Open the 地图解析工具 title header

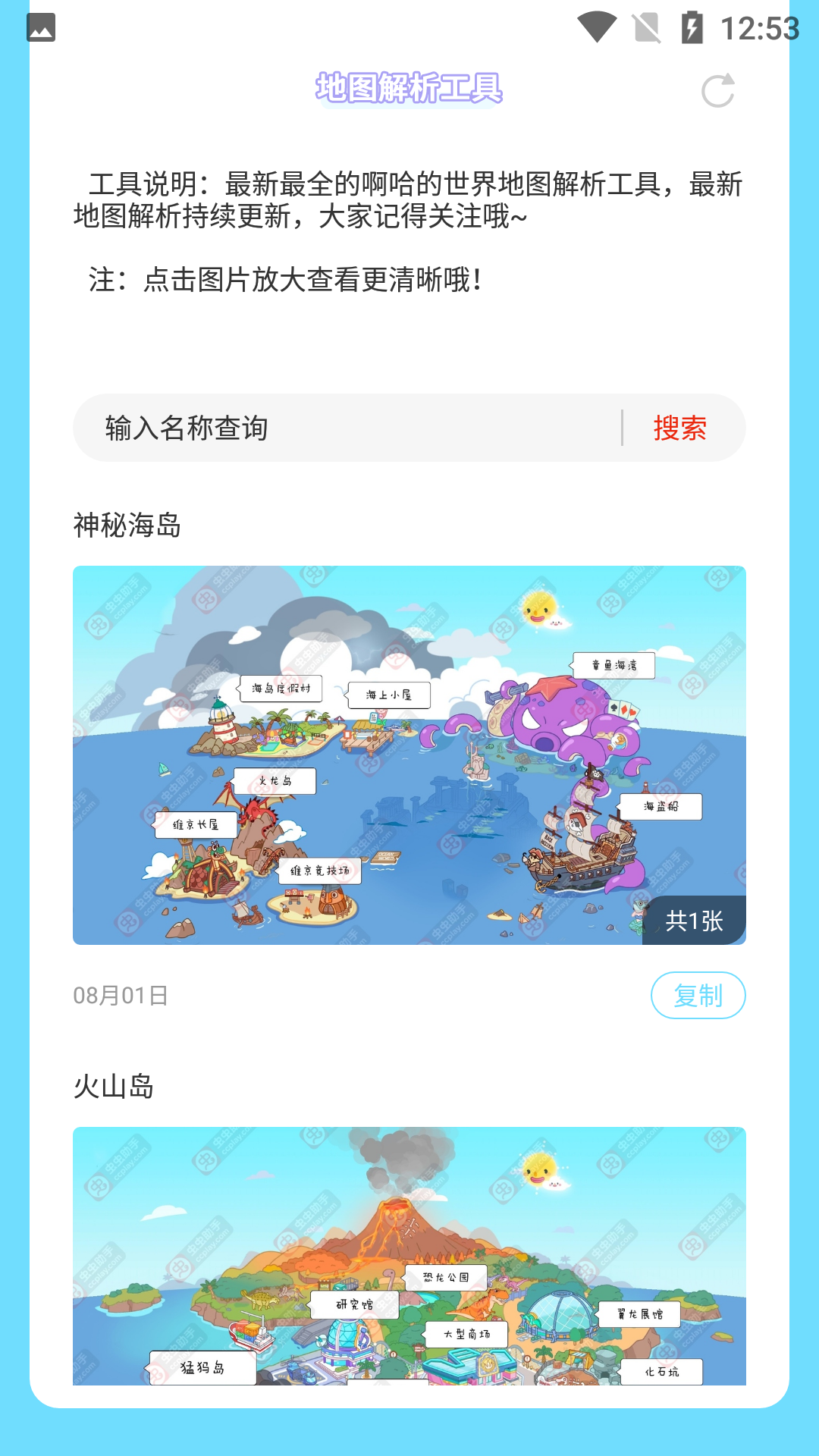tap(409, 89)
